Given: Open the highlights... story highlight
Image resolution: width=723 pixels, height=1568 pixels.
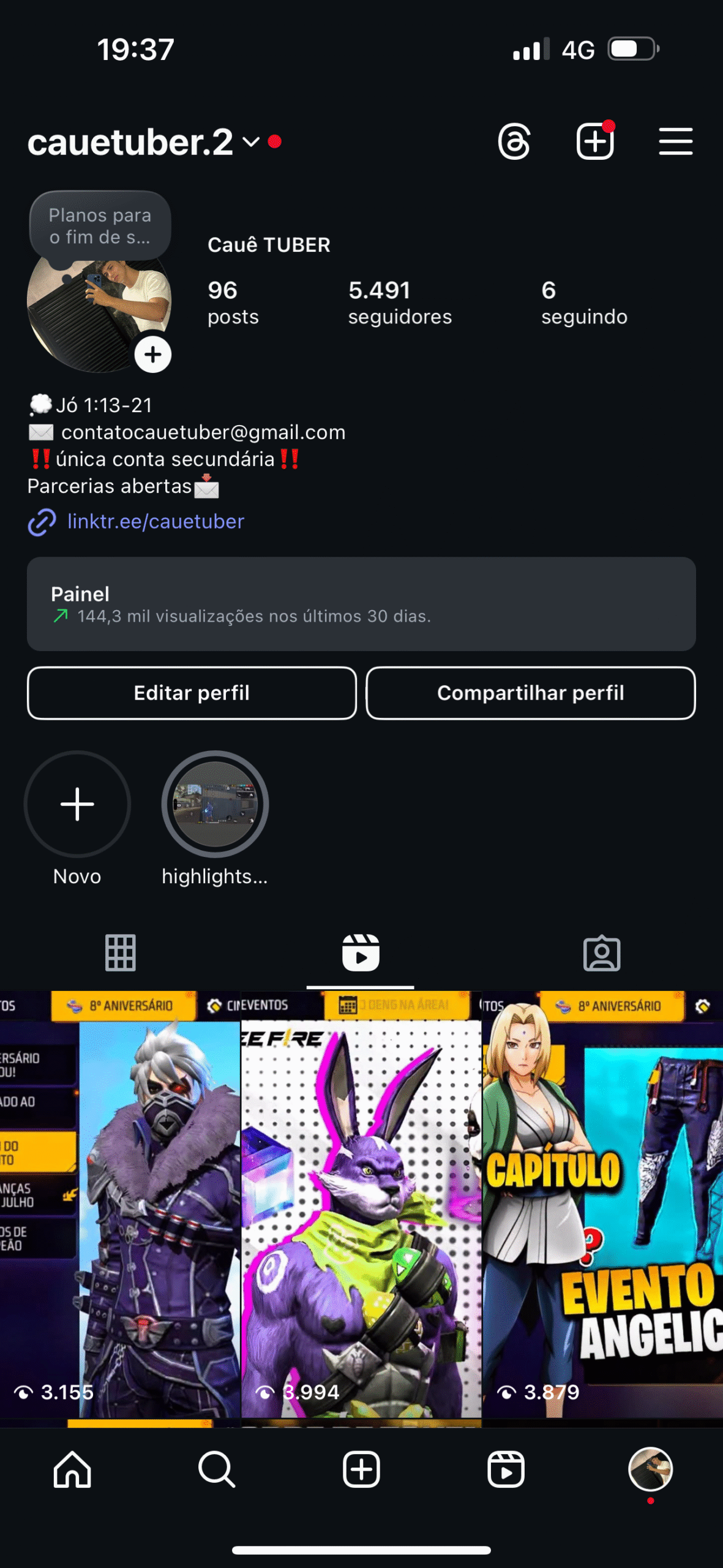Looking at the screenshot, I should pyautogui.click(x=215, y=804).
